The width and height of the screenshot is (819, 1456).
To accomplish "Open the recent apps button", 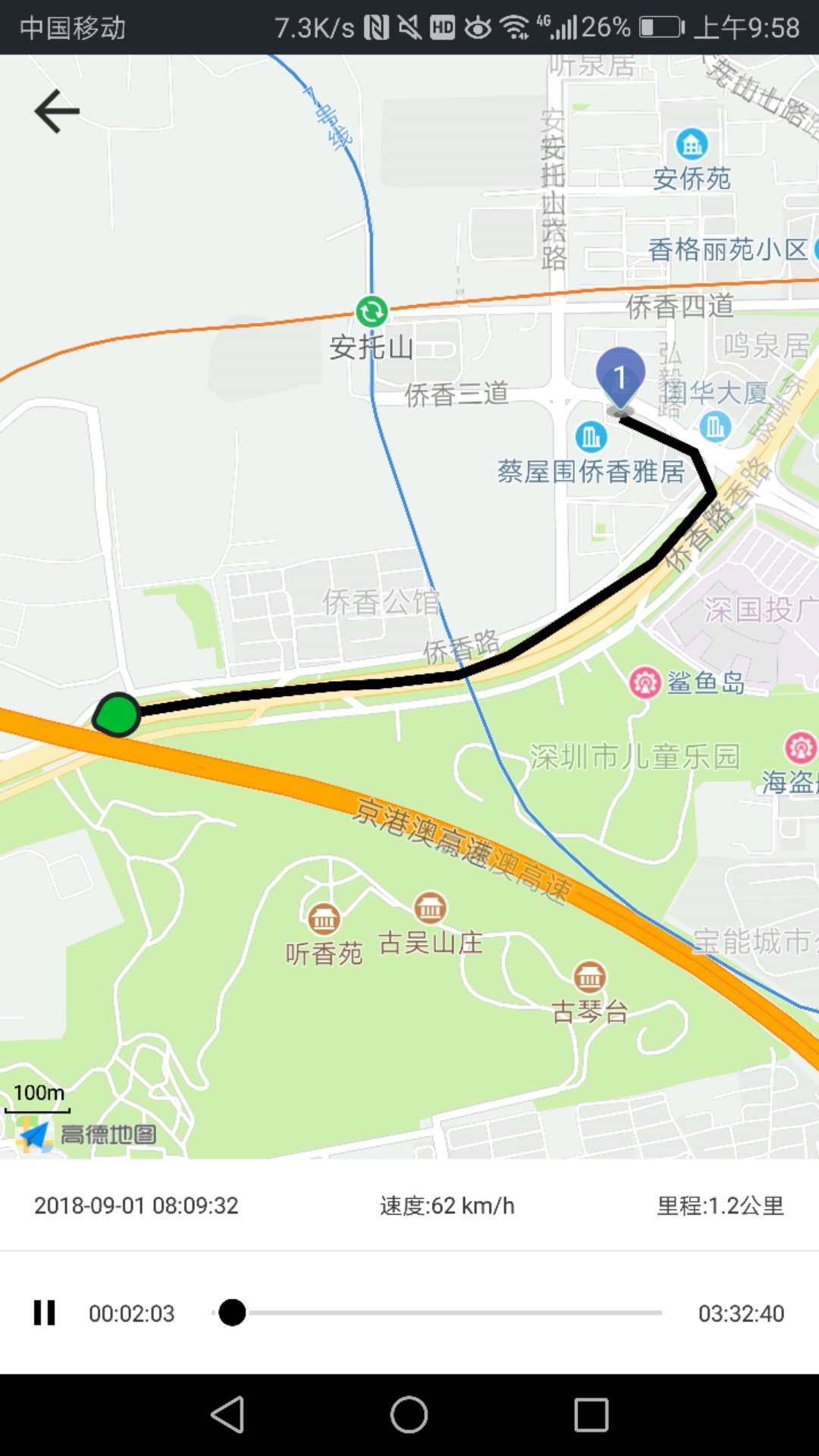I will click(591, 1414).
